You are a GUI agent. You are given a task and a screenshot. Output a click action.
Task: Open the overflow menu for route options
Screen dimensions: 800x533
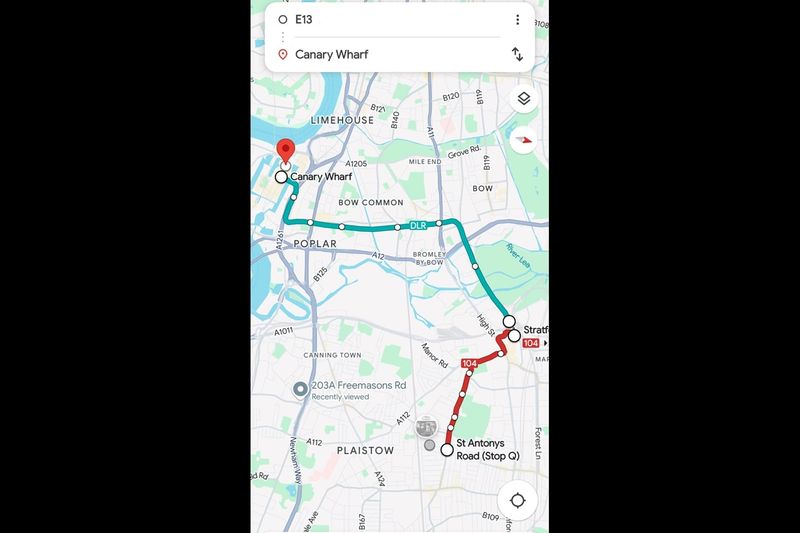pyautogui.click(x=517, y=20)
